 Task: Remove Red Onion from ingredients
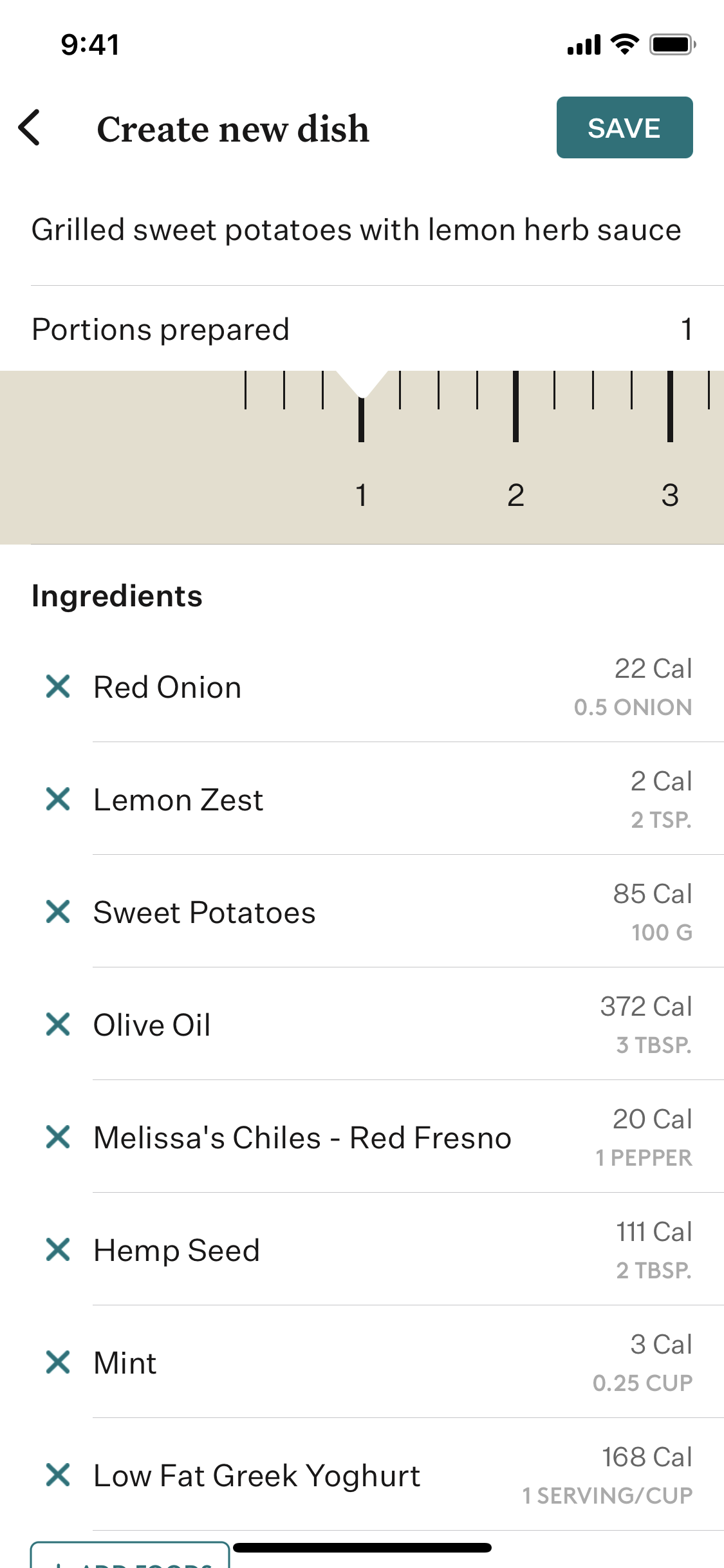tap(58, 686)
